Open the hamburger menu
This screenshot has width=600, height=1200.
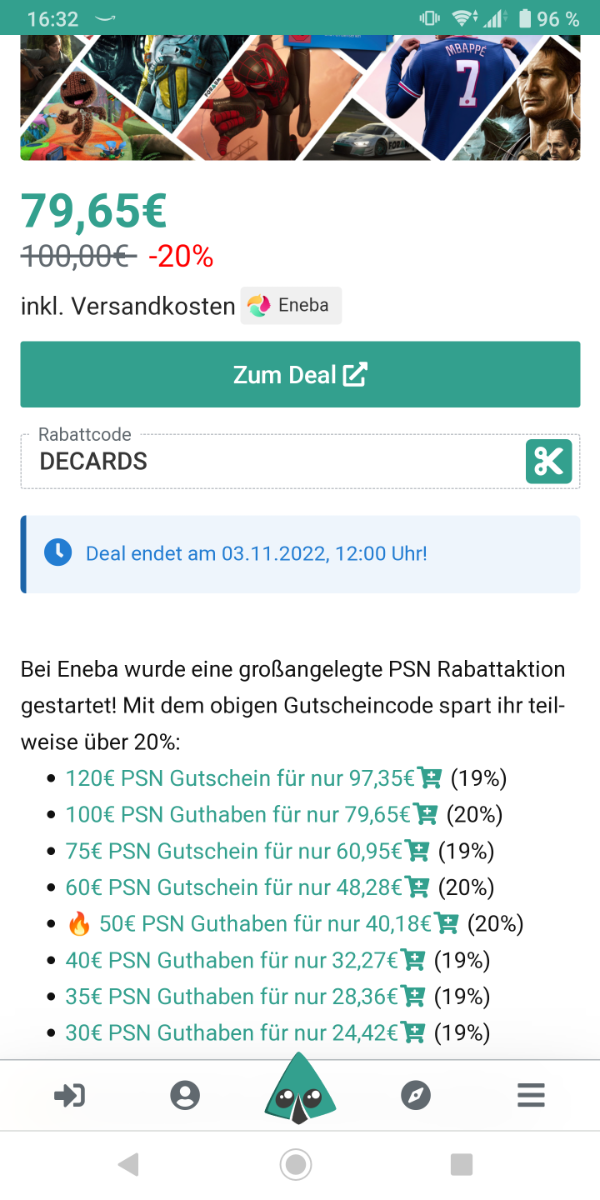pos(531,1096)
